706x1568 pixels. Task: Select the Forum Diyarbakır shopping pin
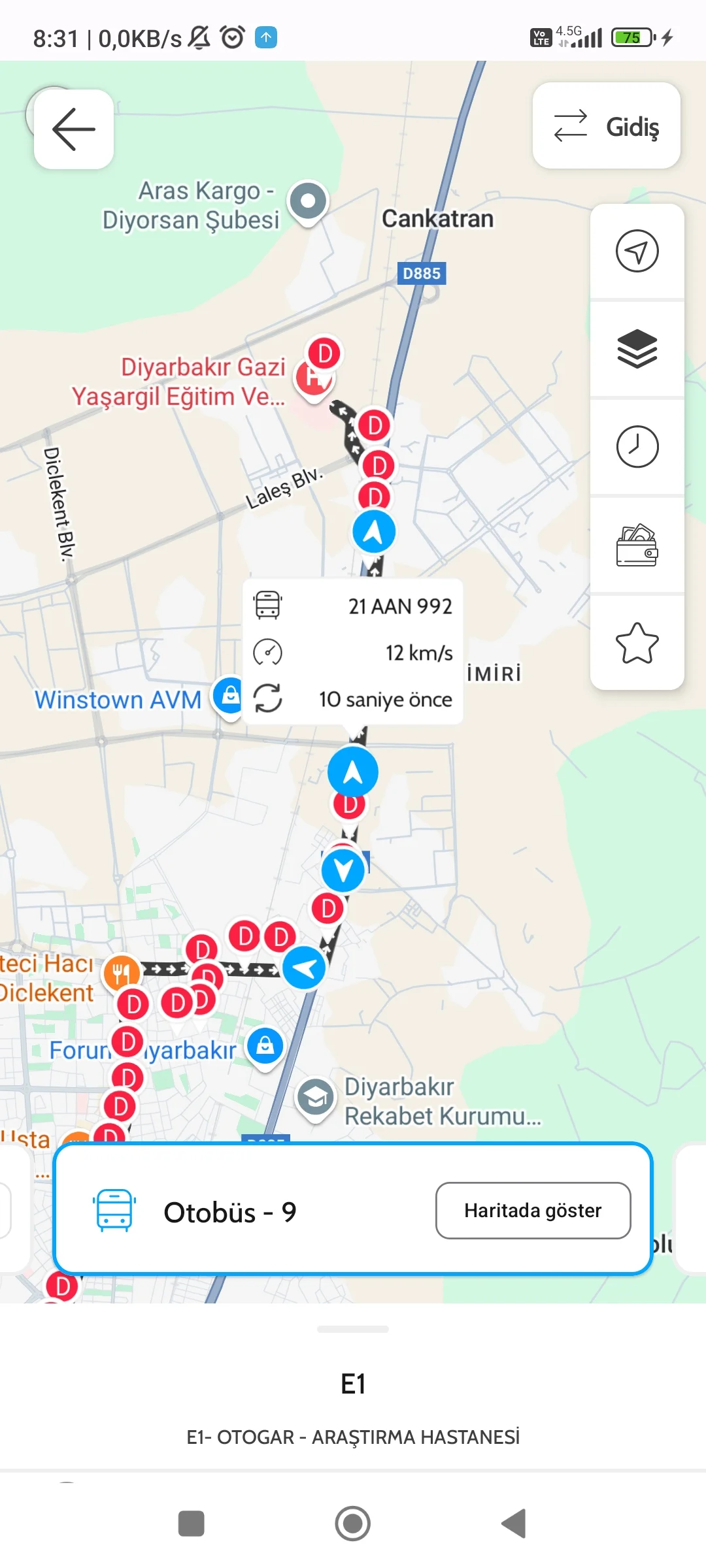[265, 1046]
